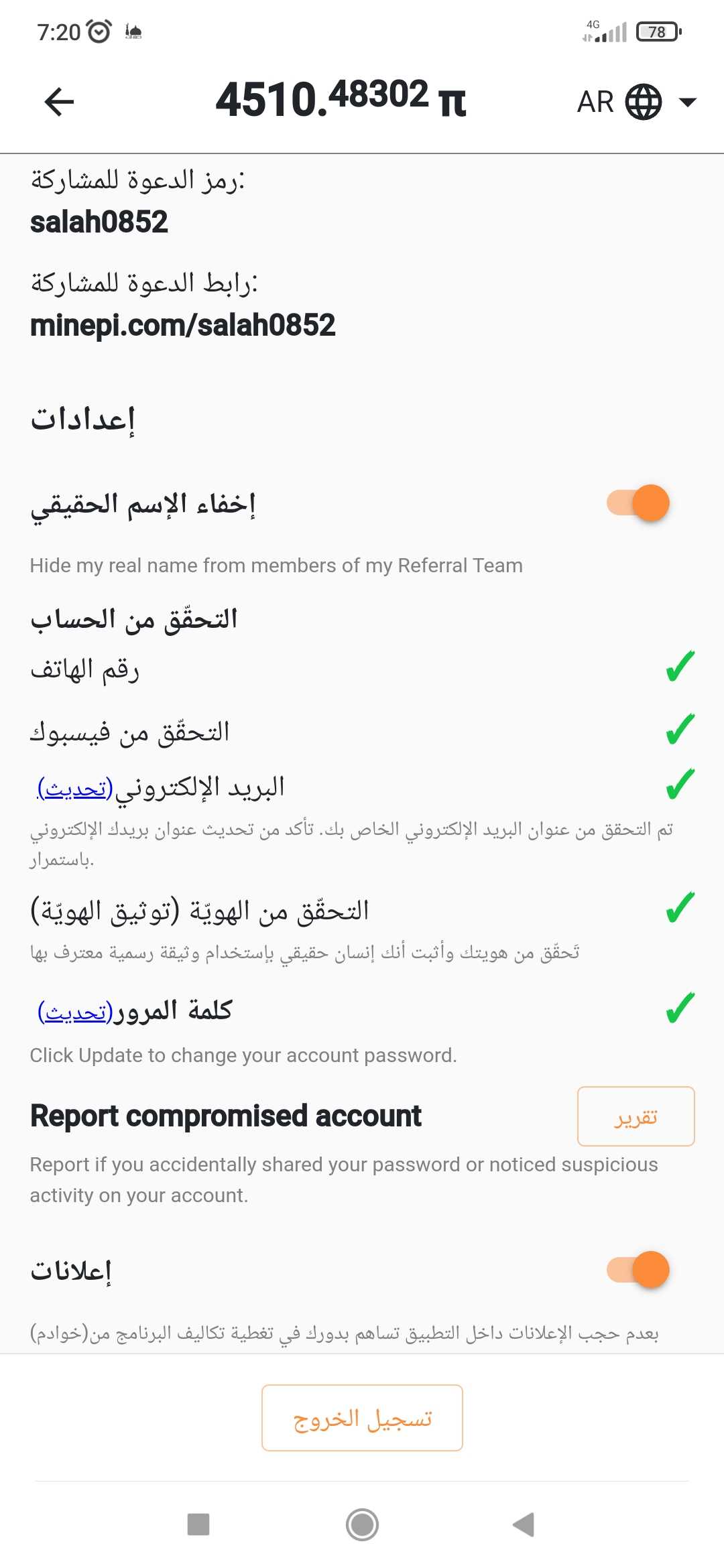Tap تحديث link next to البريد الإلكتروني
The width and height of the screenshot is (724, 1568).
75,789
